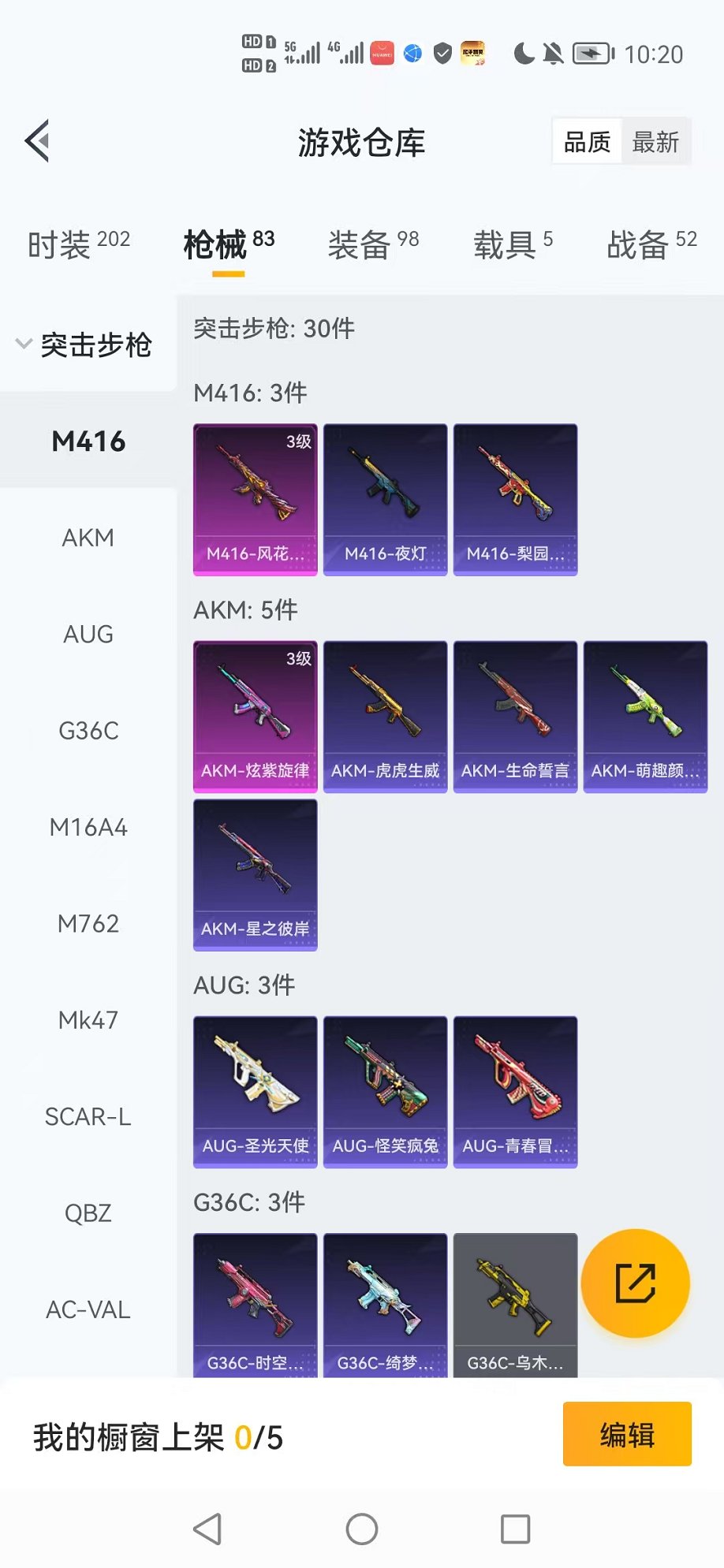
Task: View the AKM-虎虎生威 skin
Action: [x=385, y=717]
